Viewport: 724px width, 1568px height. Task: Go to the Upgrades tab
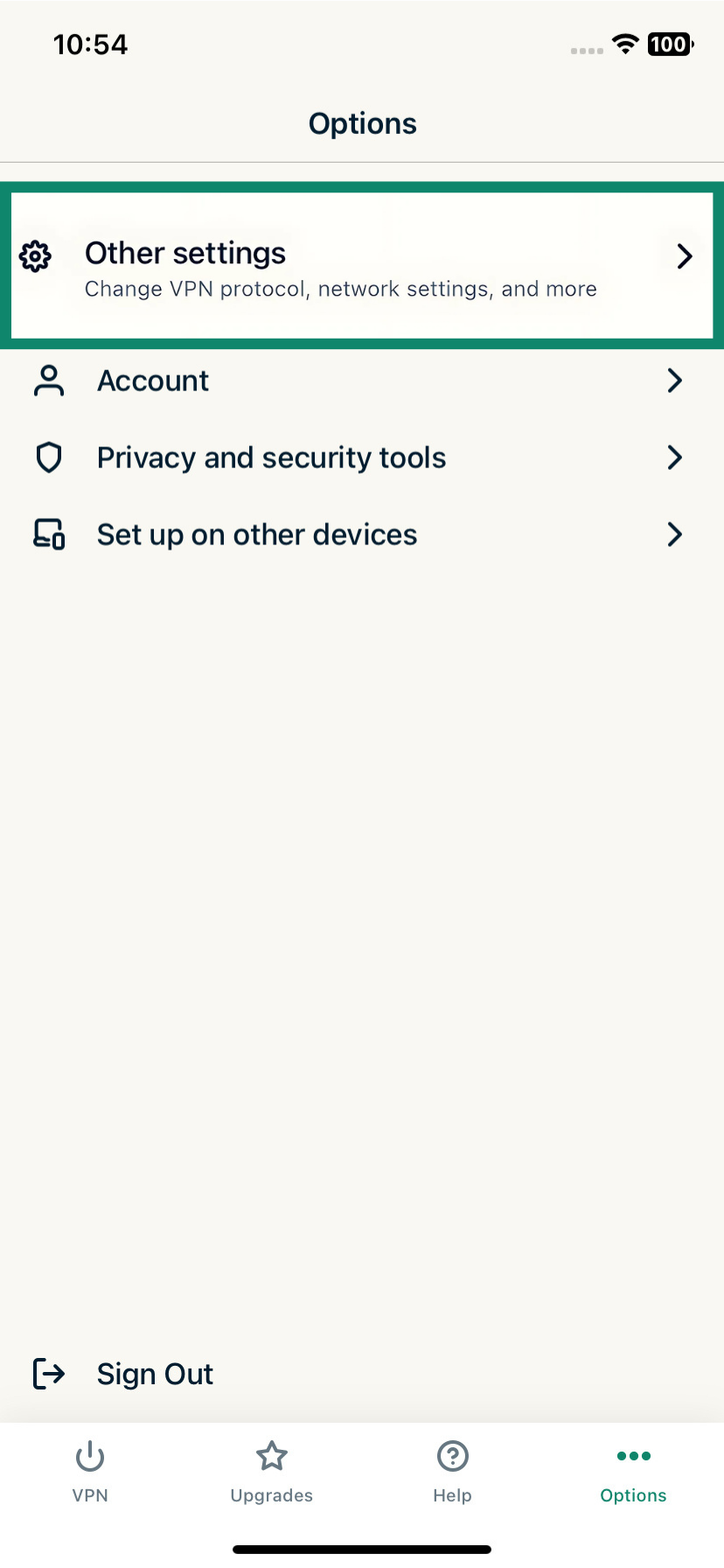click(271, 1472)
